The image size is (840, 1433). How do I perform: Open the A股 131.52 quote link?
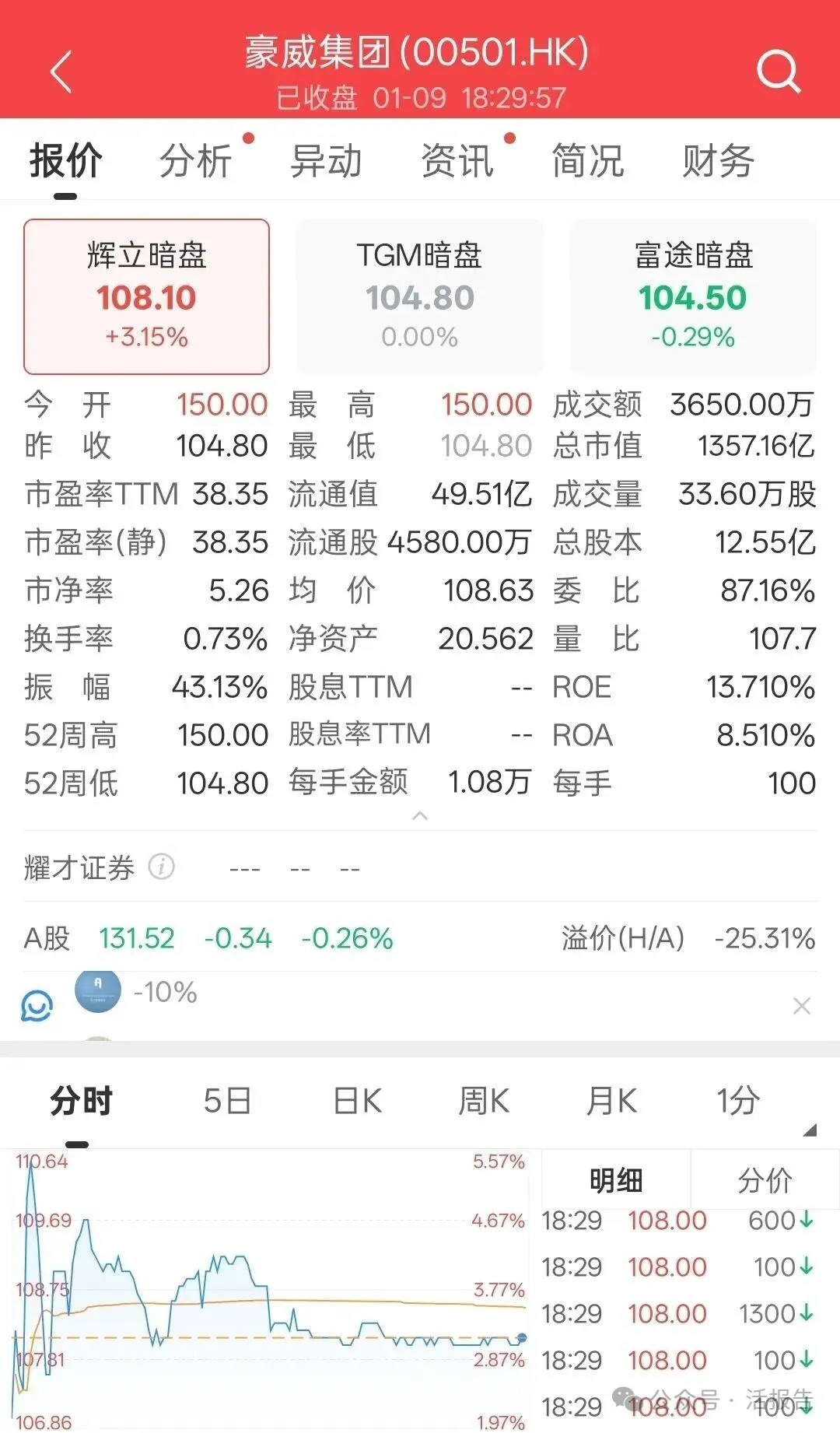point(136,939)
